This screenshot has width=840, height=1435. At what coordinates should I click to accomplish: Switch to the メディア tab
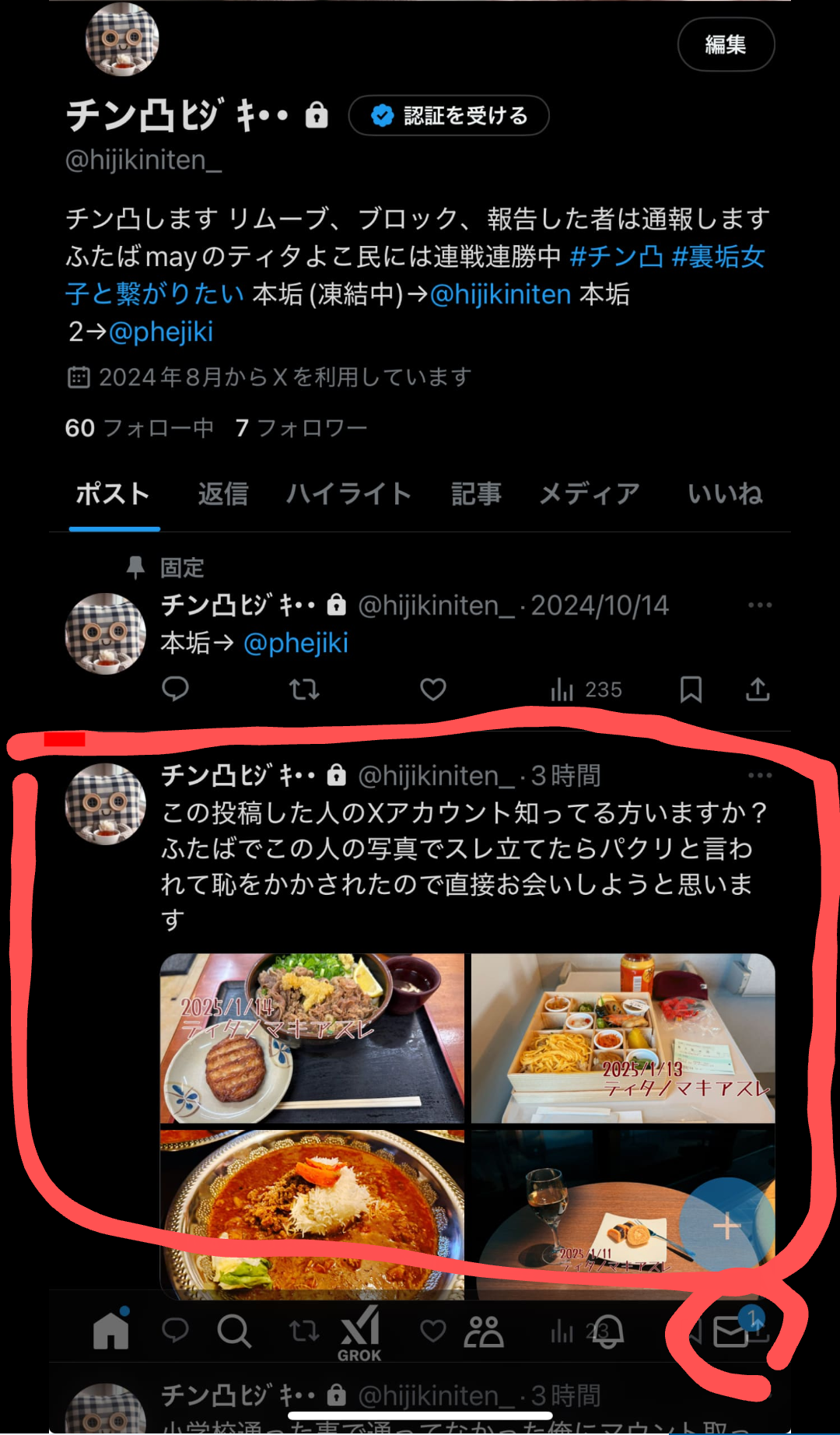click(x=590, y=494)
